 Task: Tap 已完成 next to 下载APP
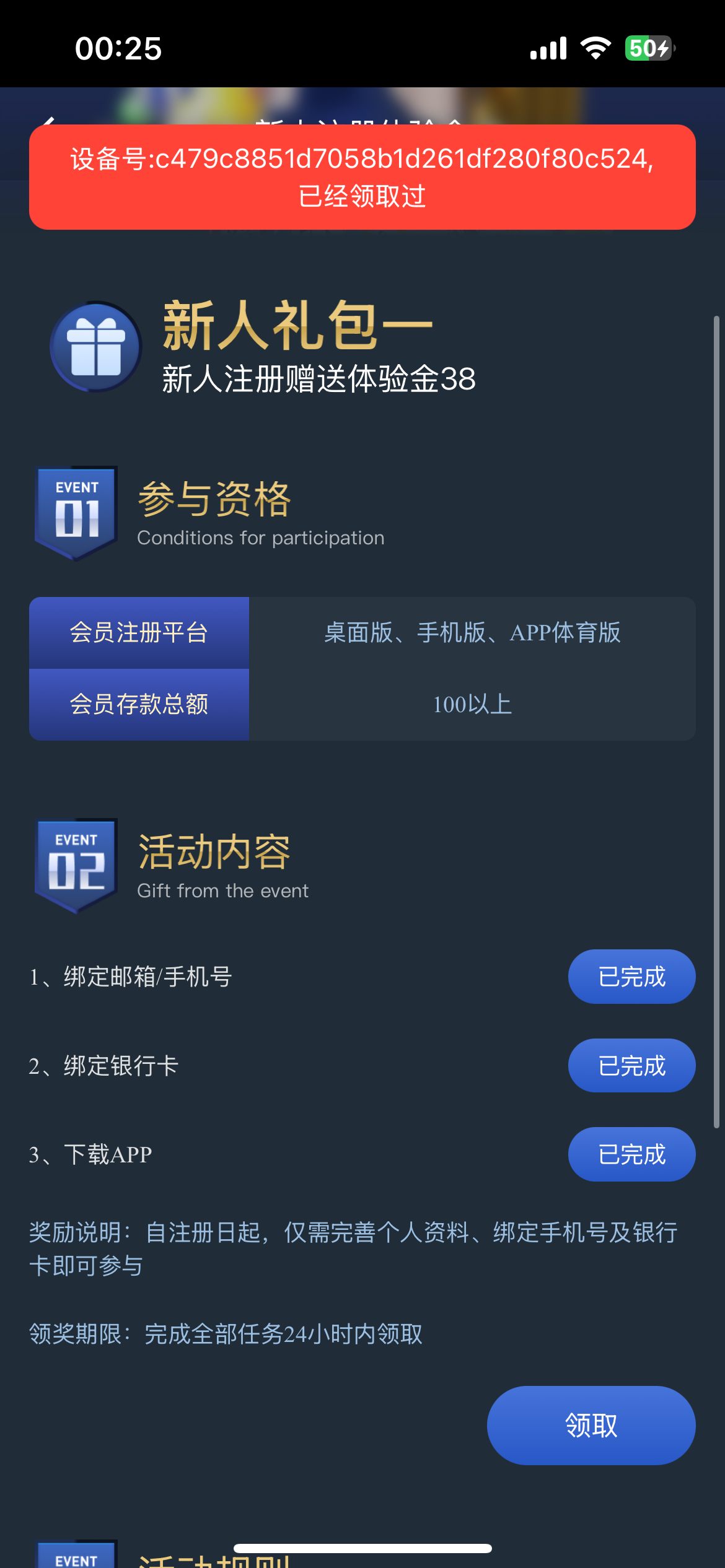[631, 1154]
